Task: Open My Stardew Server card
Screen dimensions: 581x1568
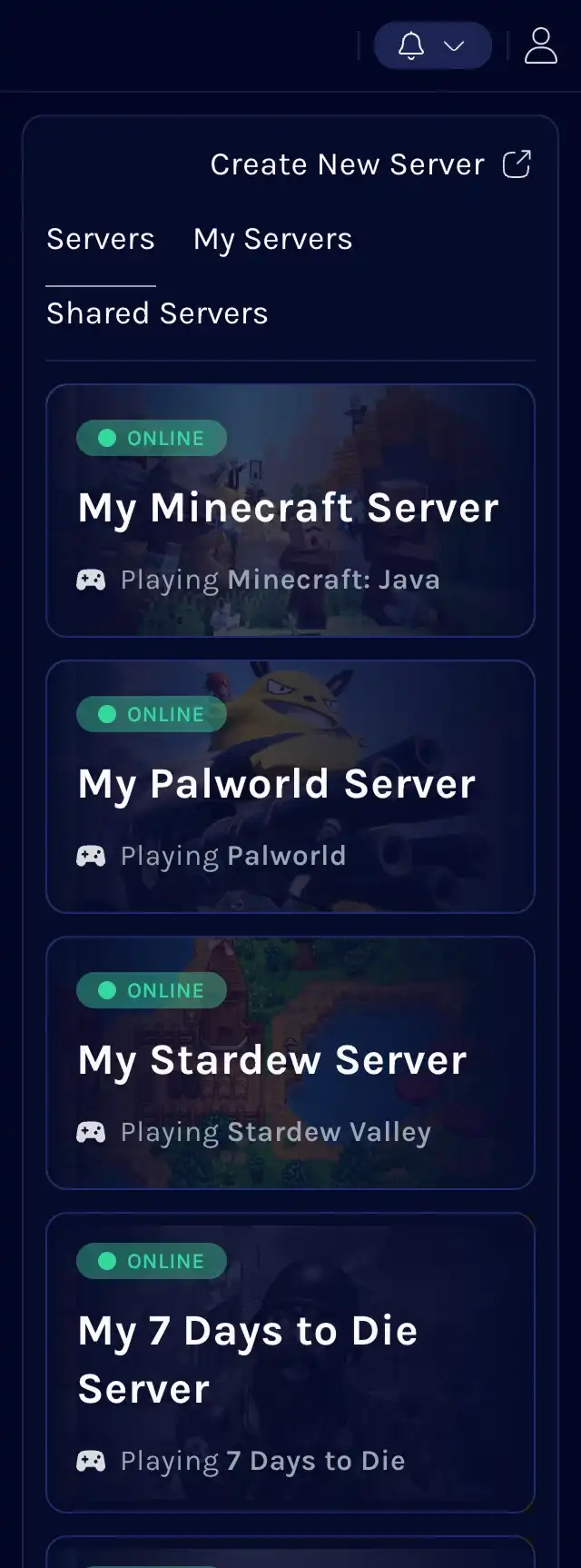Action: pos(290,1062)
